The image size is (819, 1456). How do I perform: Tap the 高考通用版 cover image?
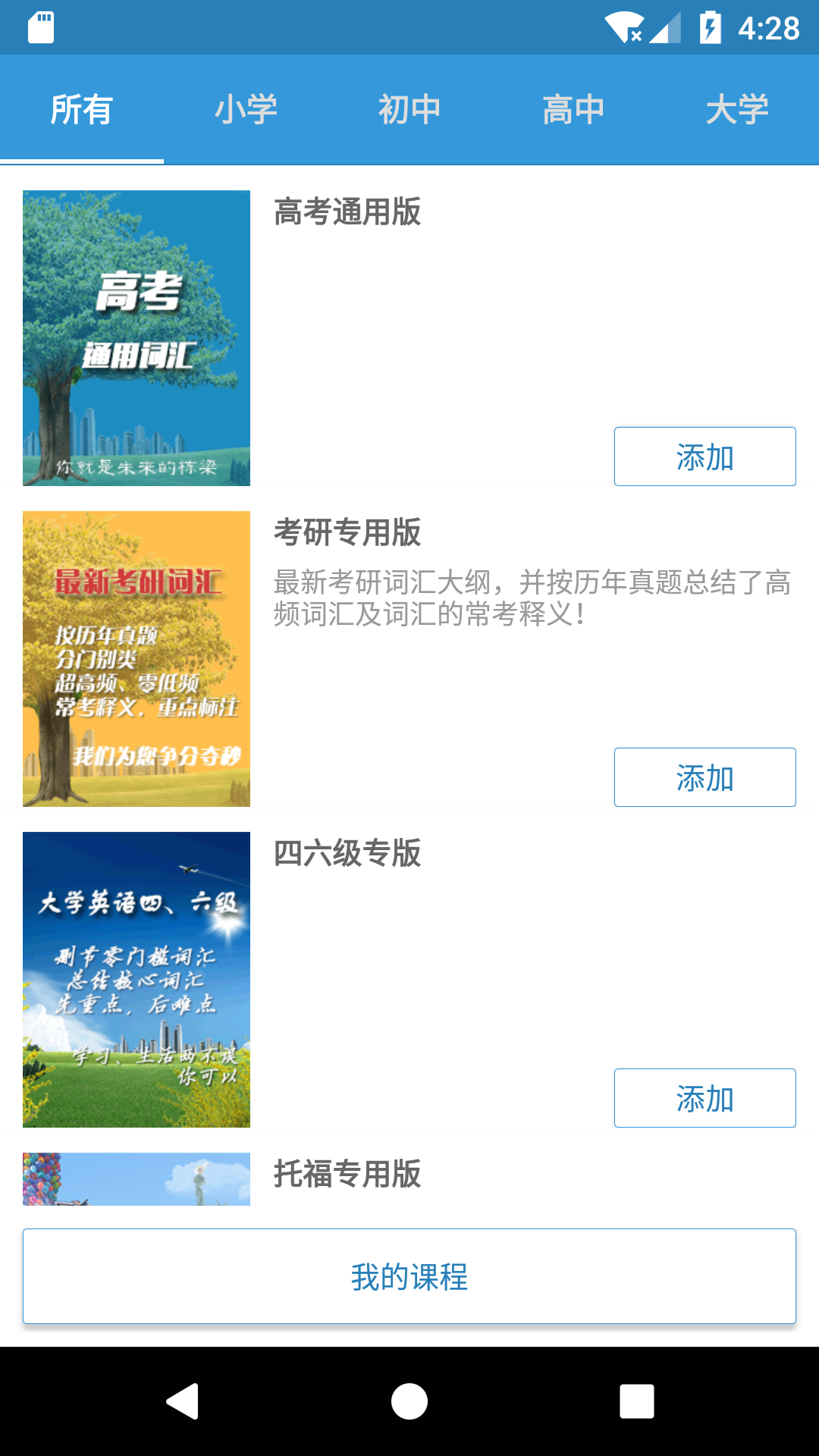tap(136, 336)
